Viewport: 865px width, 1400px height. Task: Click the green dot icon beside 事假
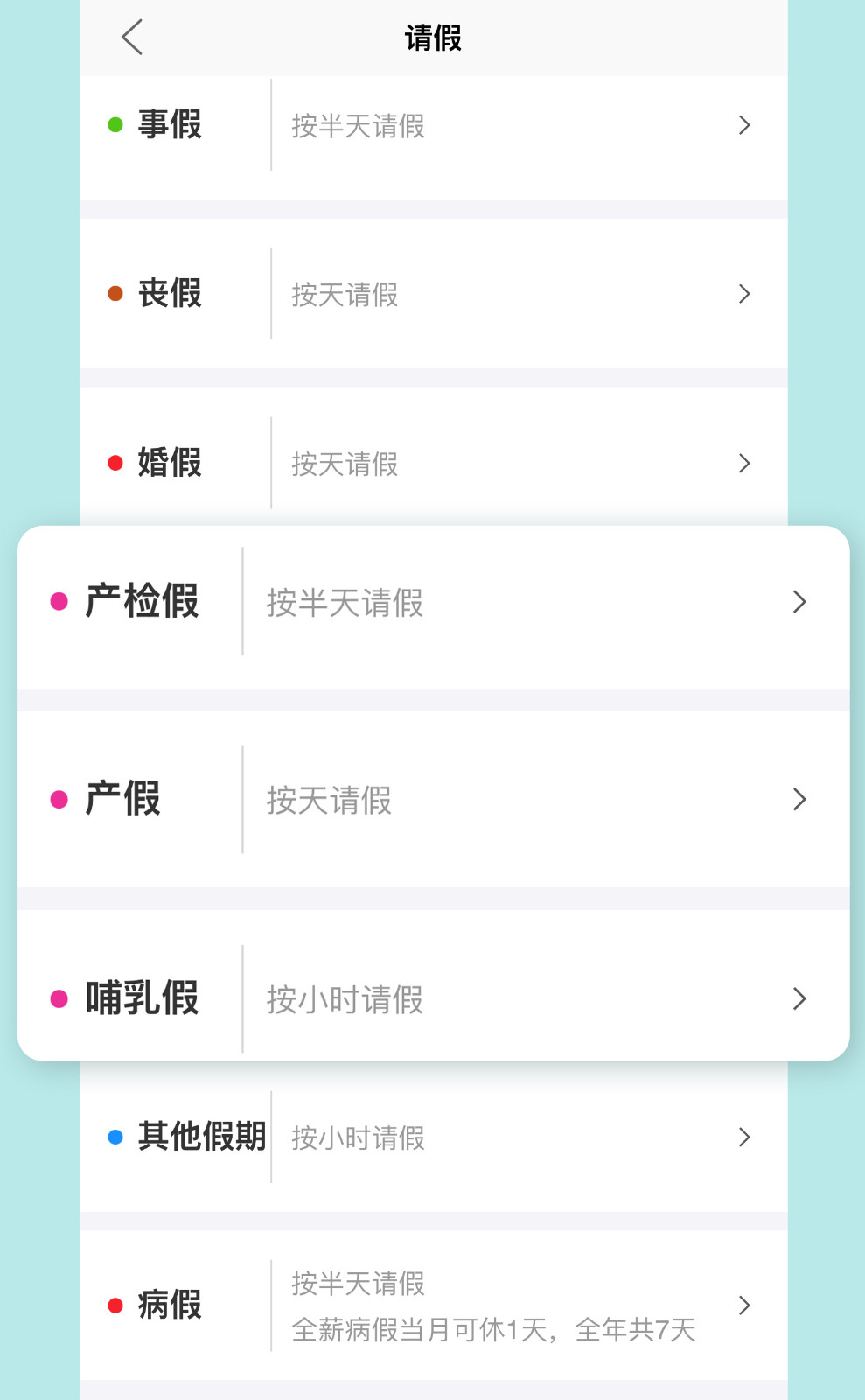point(114,125)
